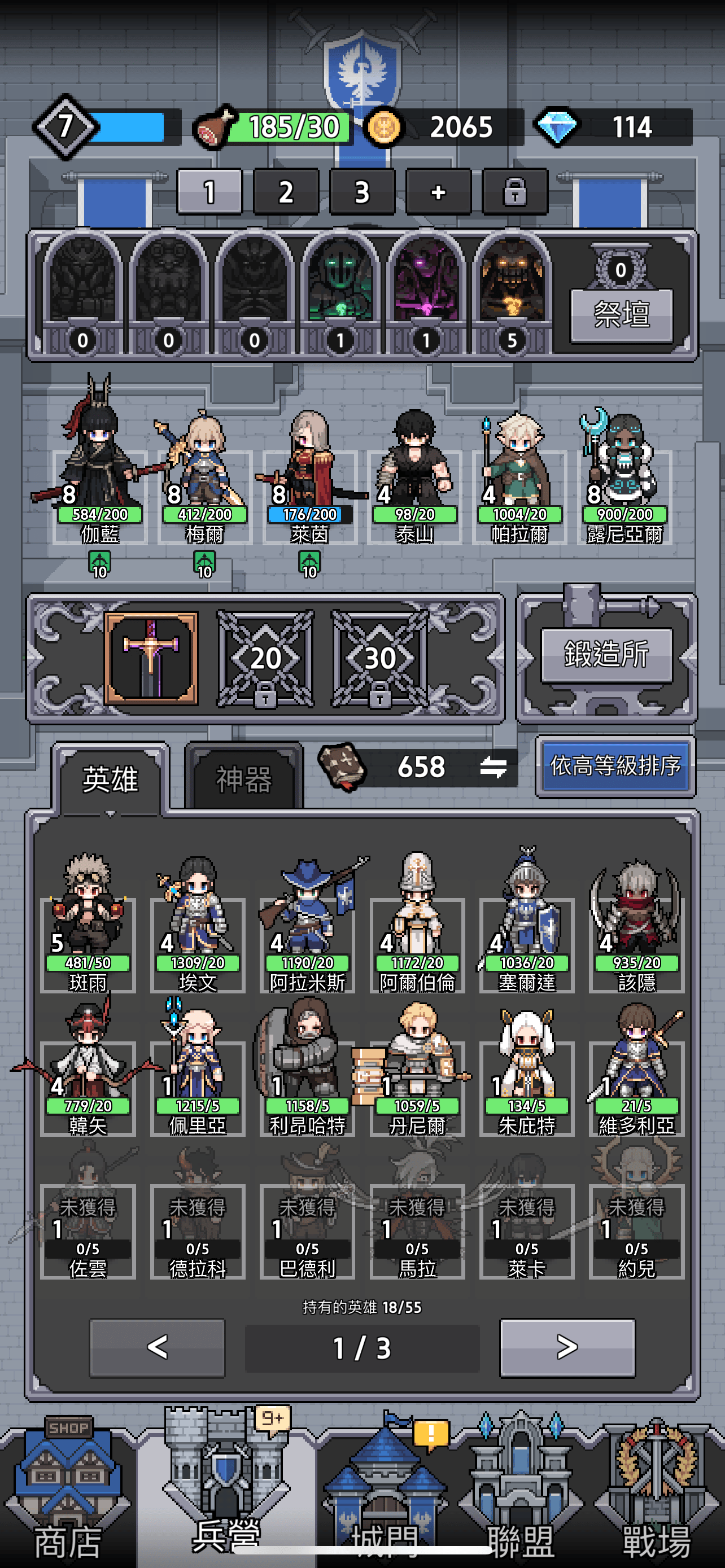Open the 鍛造所 forge
Image resolution: width=725 pixels, height=1568 pixels.
[x=606, y=654]
